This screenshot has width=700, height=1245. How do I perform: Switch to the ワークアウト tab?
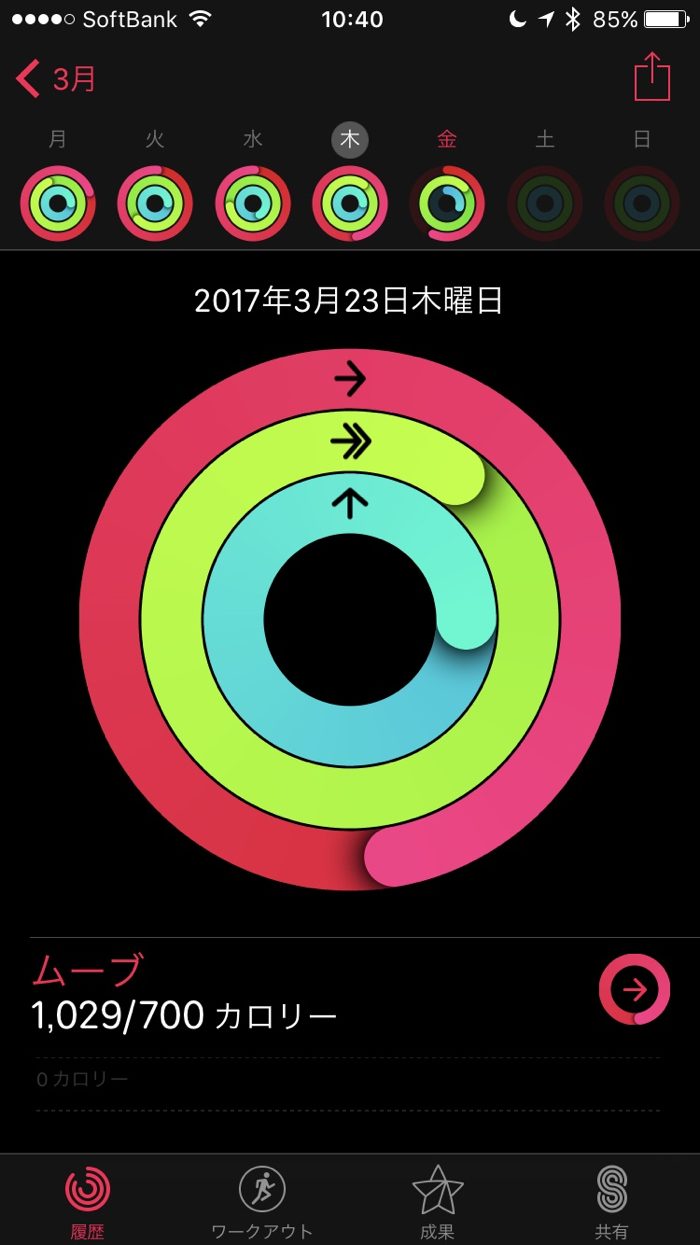[x=262, y=1200]
